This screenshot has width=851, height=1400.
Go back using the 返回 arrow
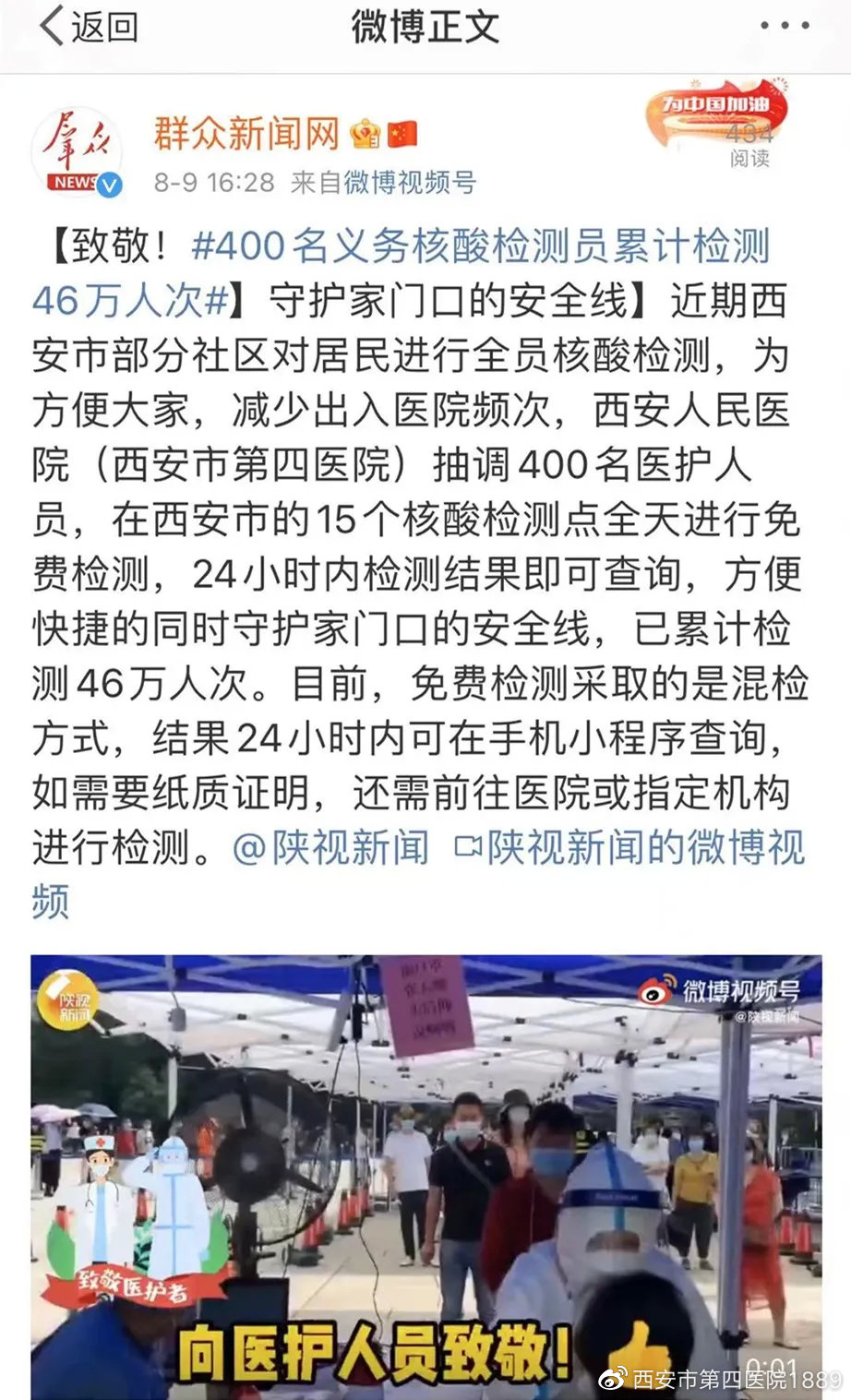(x=88, y=28)
